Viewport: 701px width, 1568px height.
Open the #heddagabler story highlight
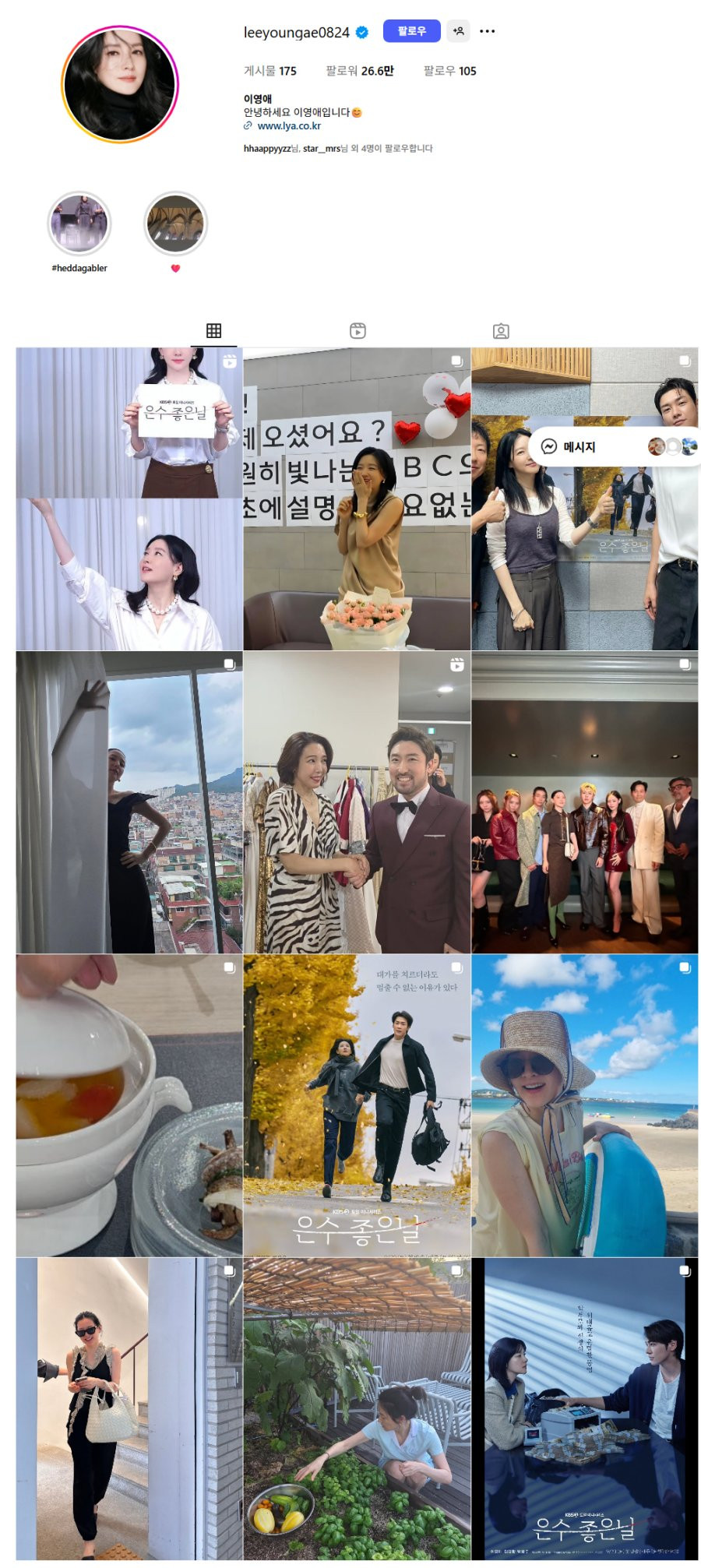click(x=79, y=224)
